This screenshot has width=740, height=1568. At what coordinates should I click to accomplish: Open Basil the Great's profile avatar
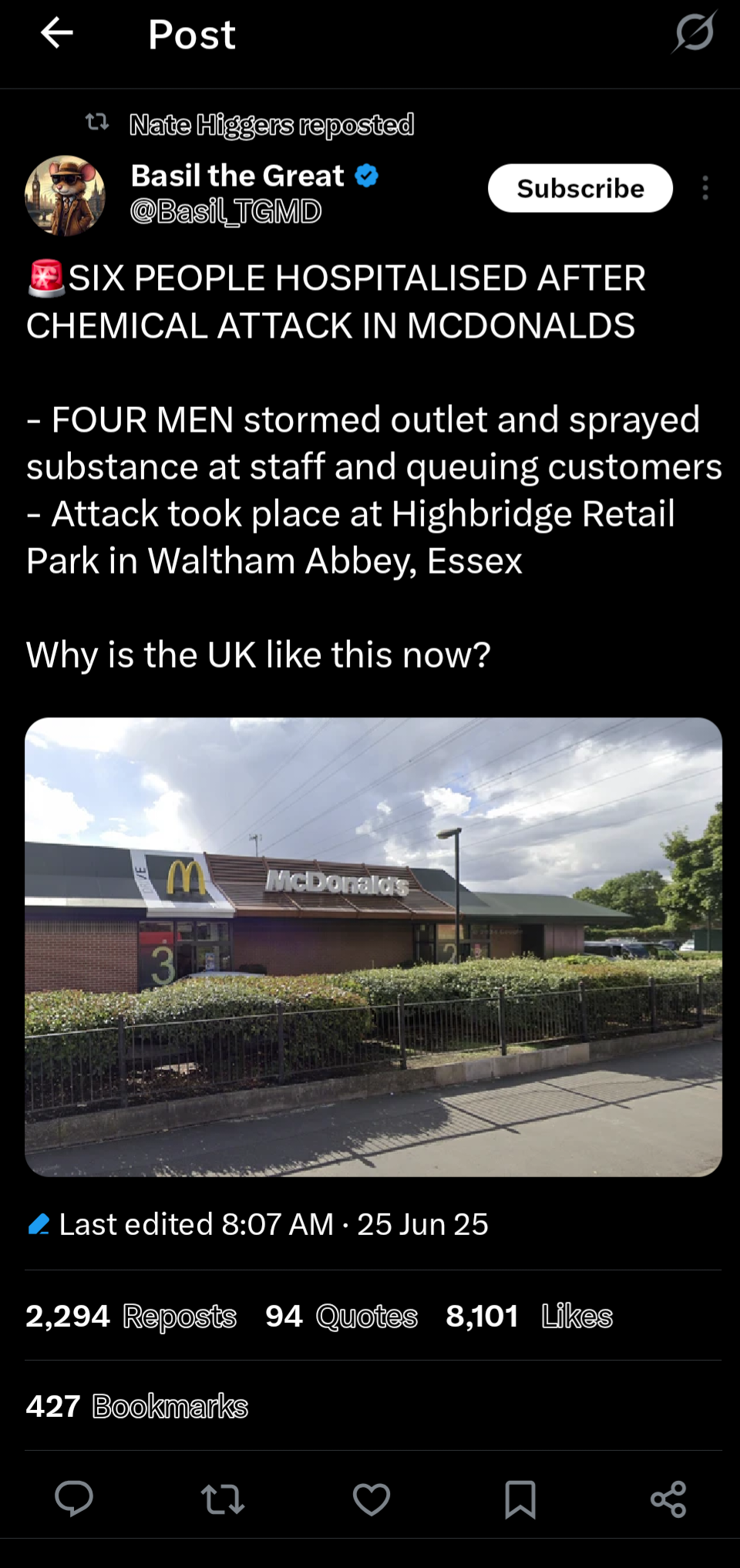tap(66, 195)
